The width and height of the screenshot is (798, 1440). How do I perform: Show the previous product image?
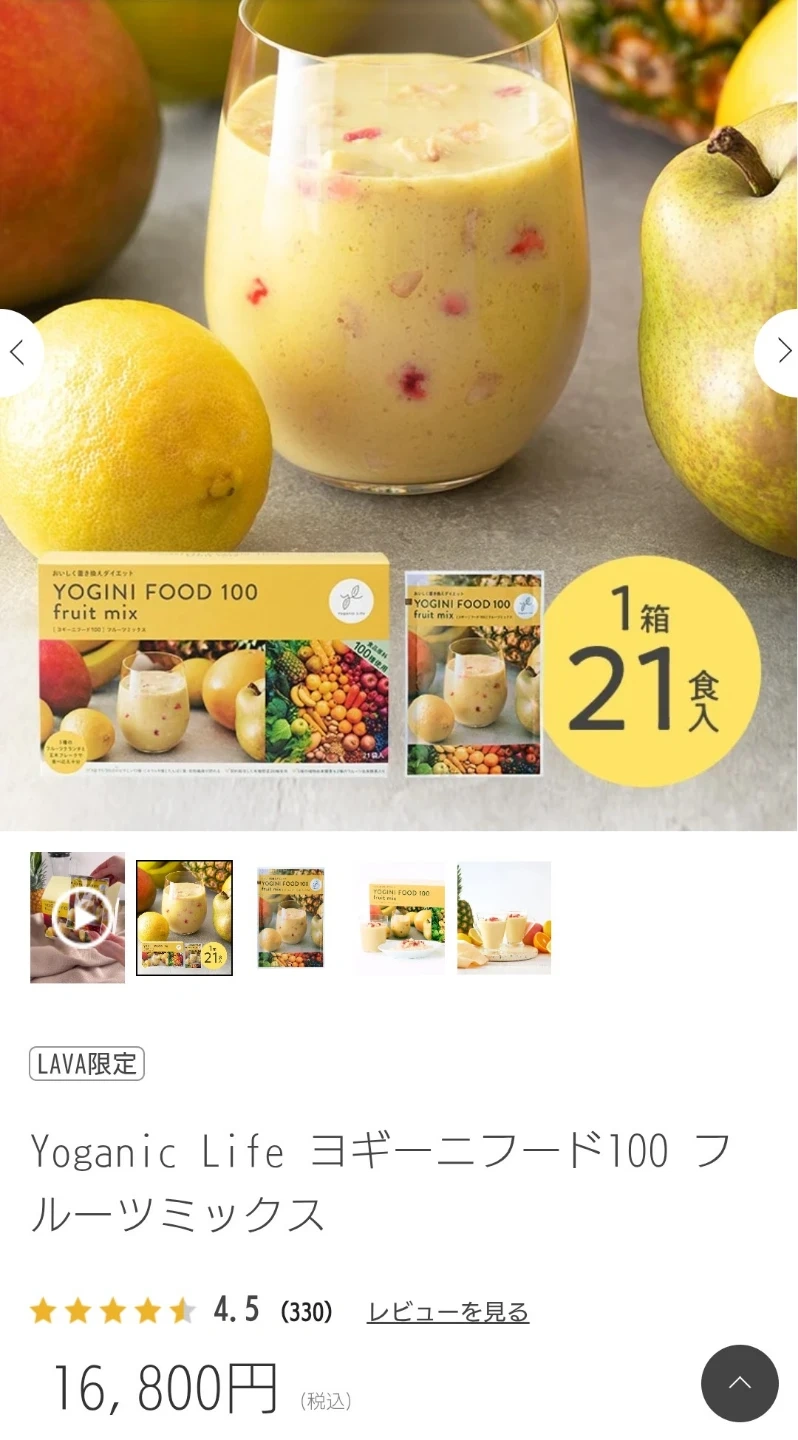coord(17,352)
